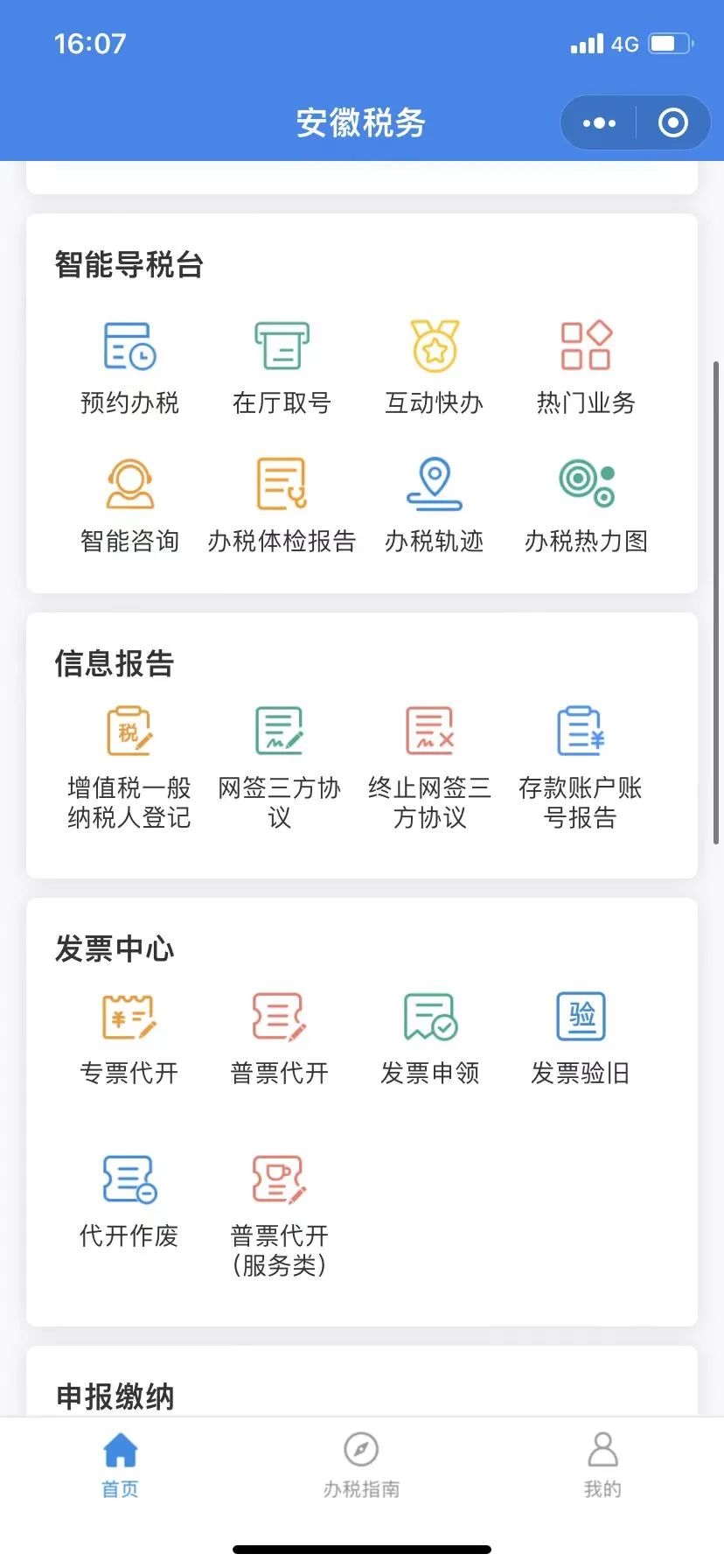Select 在厅取号

pyautogui.click(x=282, y=367)
